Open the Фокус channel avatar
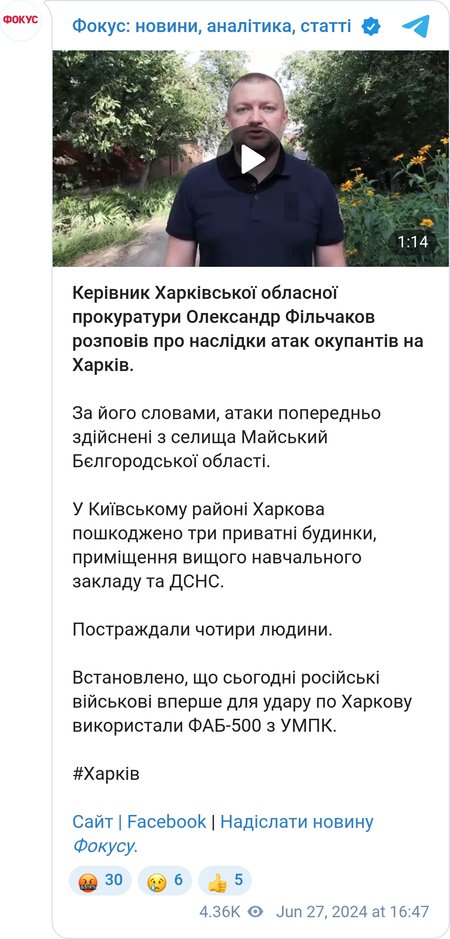Screen dimensions: 450x939 tap(20, 20)
